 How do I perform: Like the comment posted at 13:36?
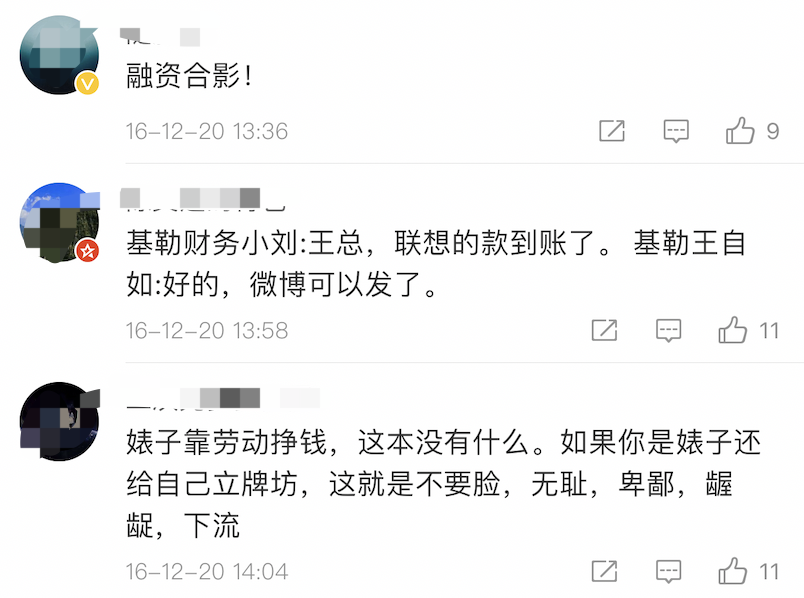coord(741,131)
